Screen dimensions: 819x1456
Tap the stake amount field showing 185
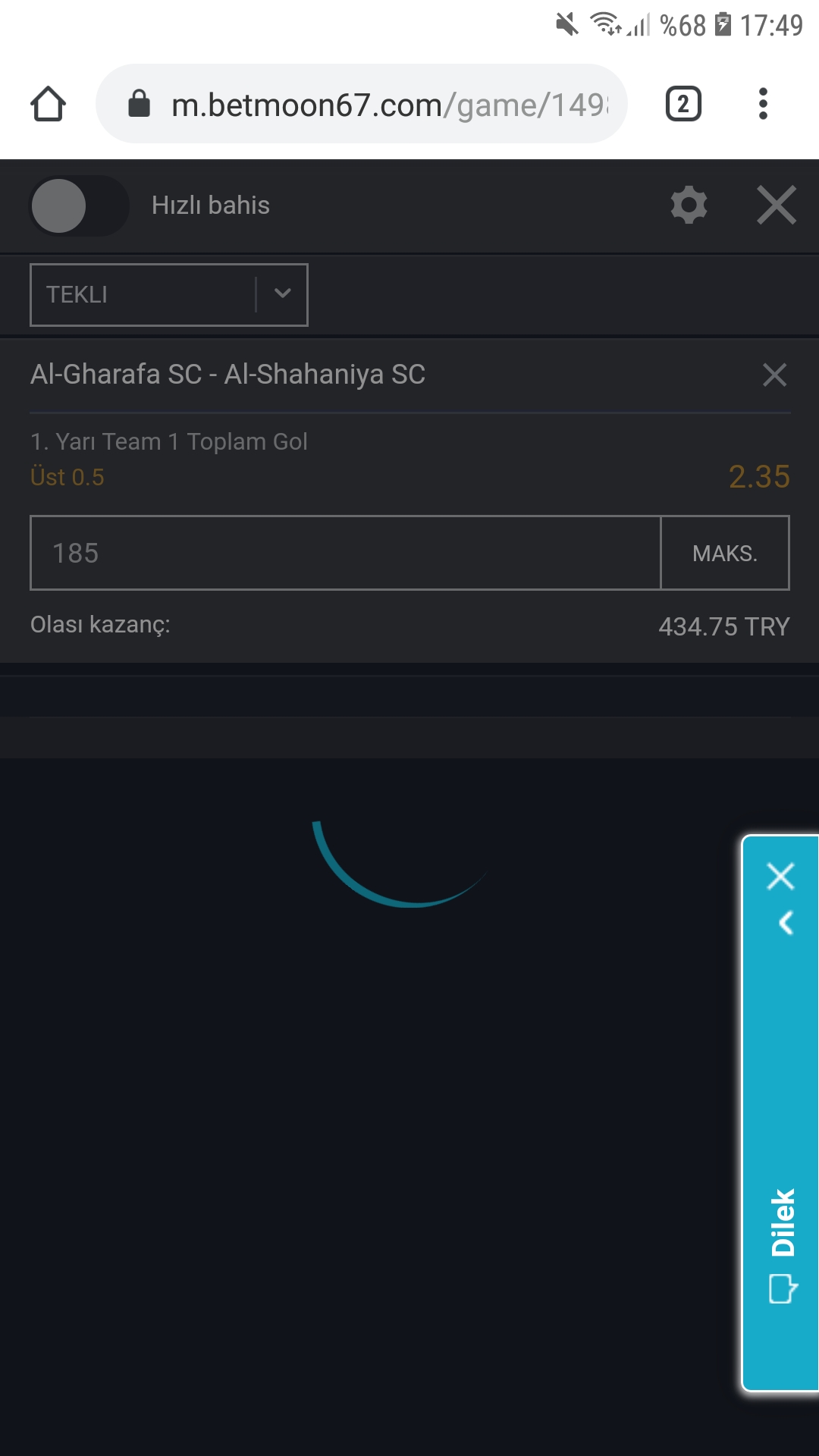pos(345,553)
